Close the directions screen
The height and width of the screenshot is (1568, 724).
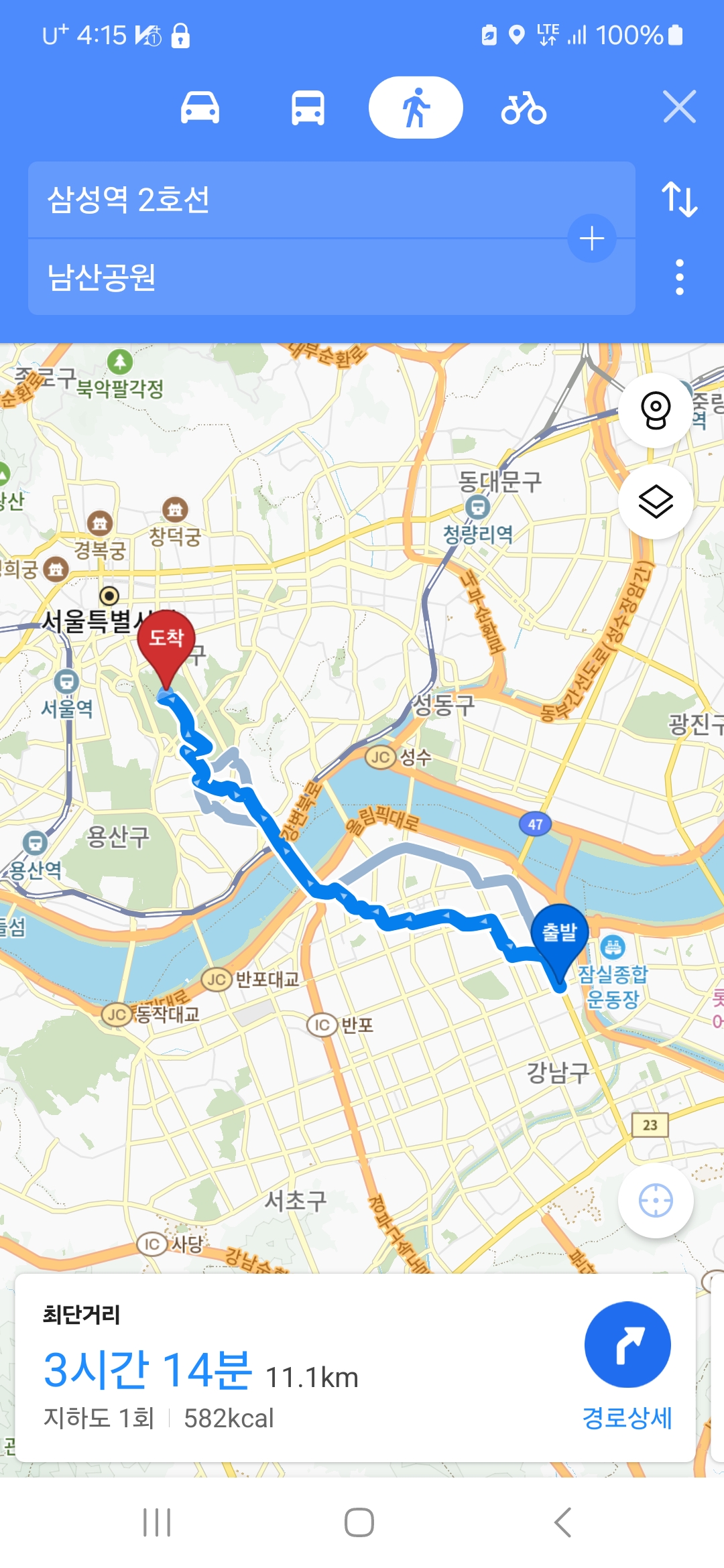pyautogui.click(x=680, y=107)
